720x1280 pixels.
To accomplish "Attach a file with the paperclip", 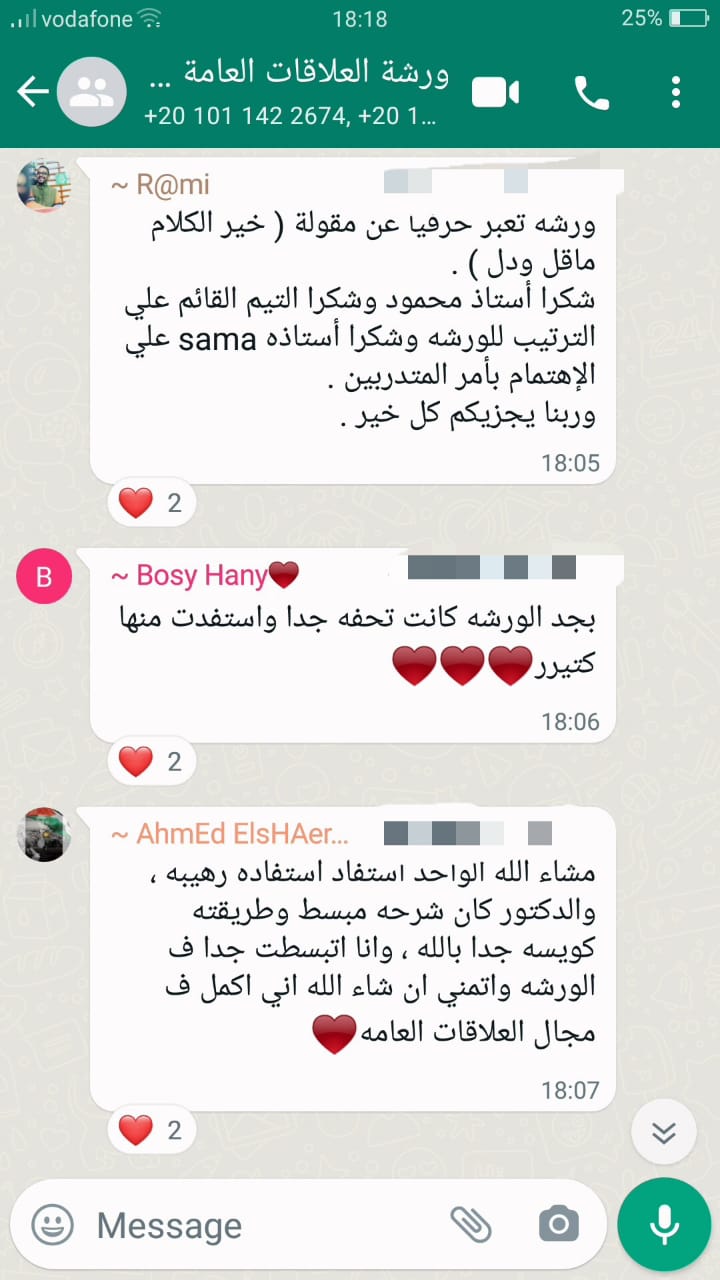I will 471,1224.
